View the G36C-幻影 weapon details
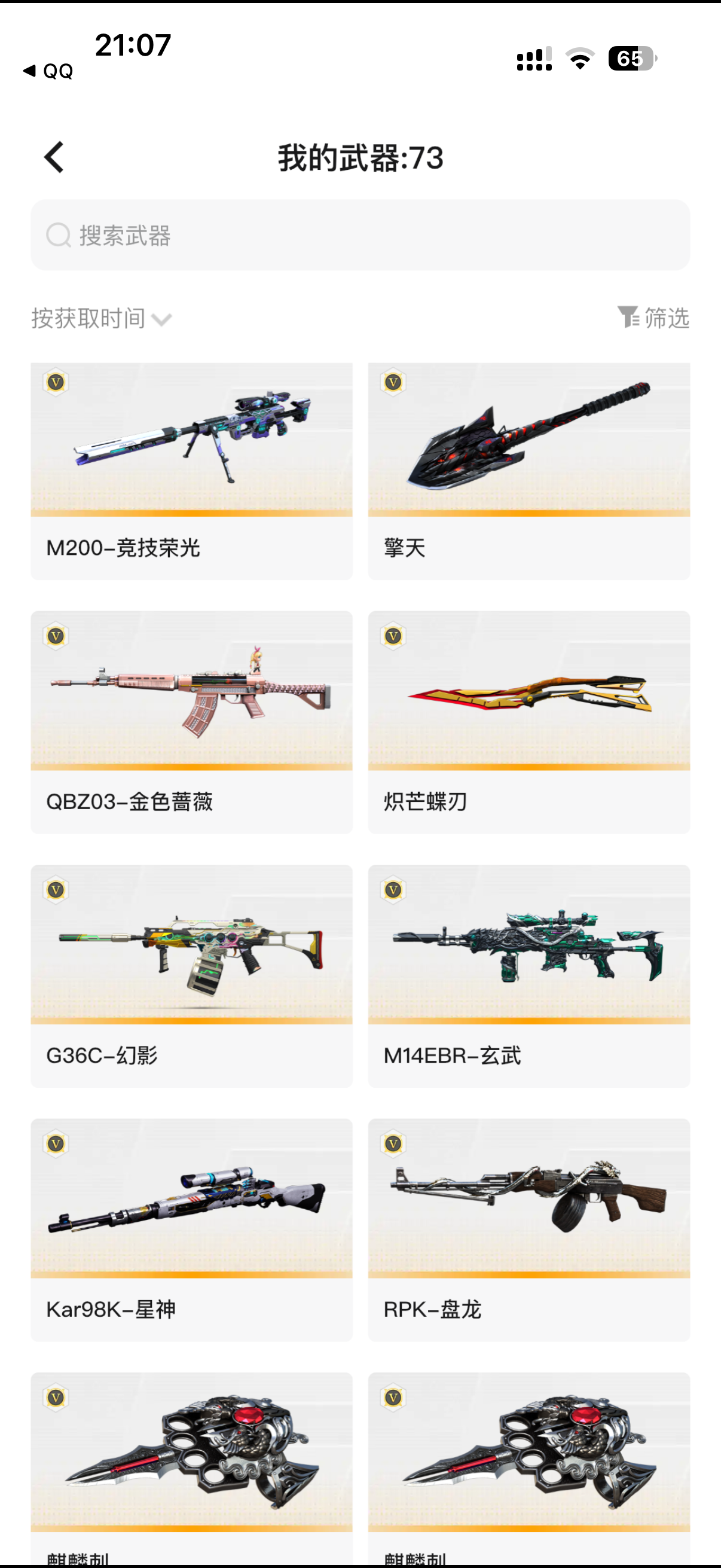 click(191, 975)
